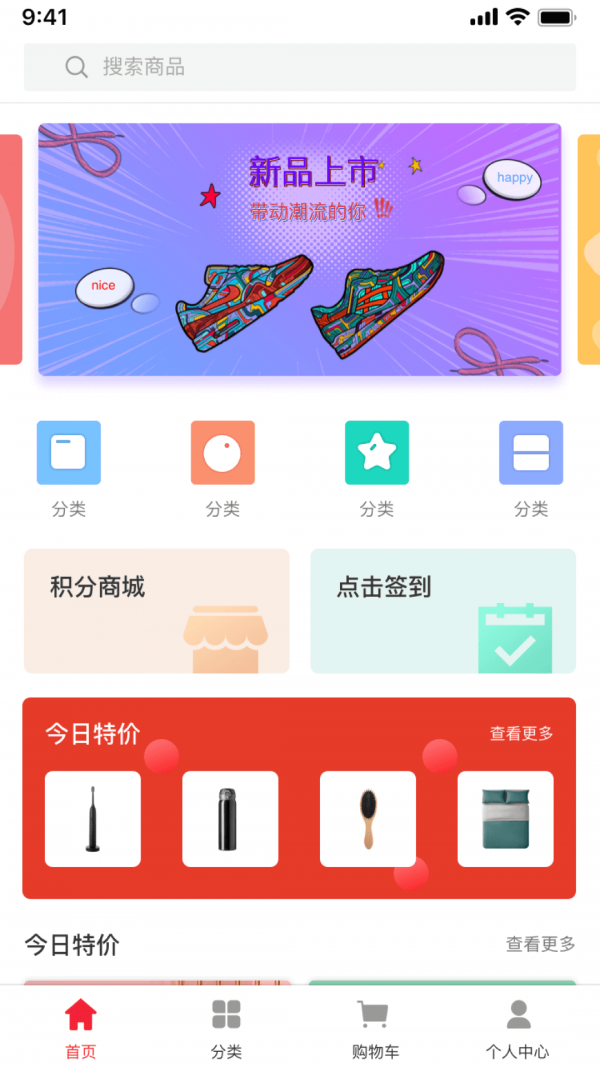Go to the 购物车 tab
This screenshot has height=1067, width=600.
[x=373, y=1028]
